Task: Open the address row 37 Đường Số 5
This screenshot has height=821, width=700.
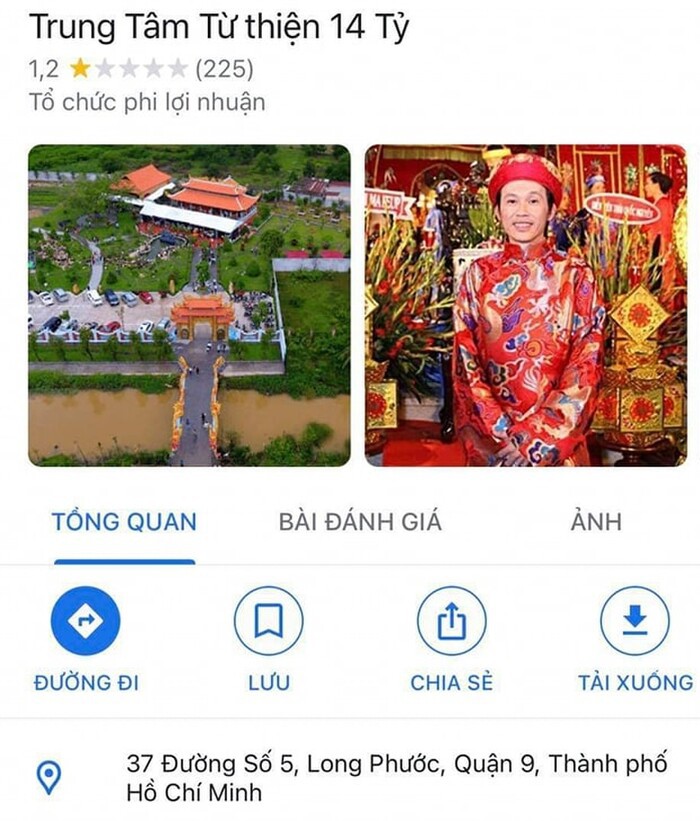Action: tap(396, 778)
